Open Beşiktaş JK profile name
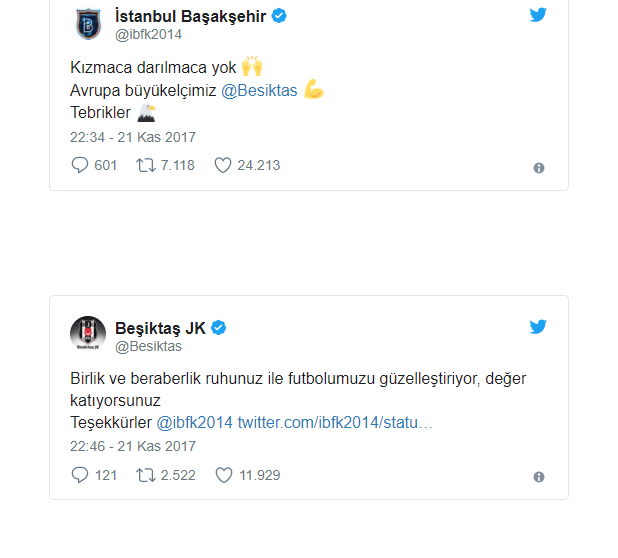 (160, 328)
